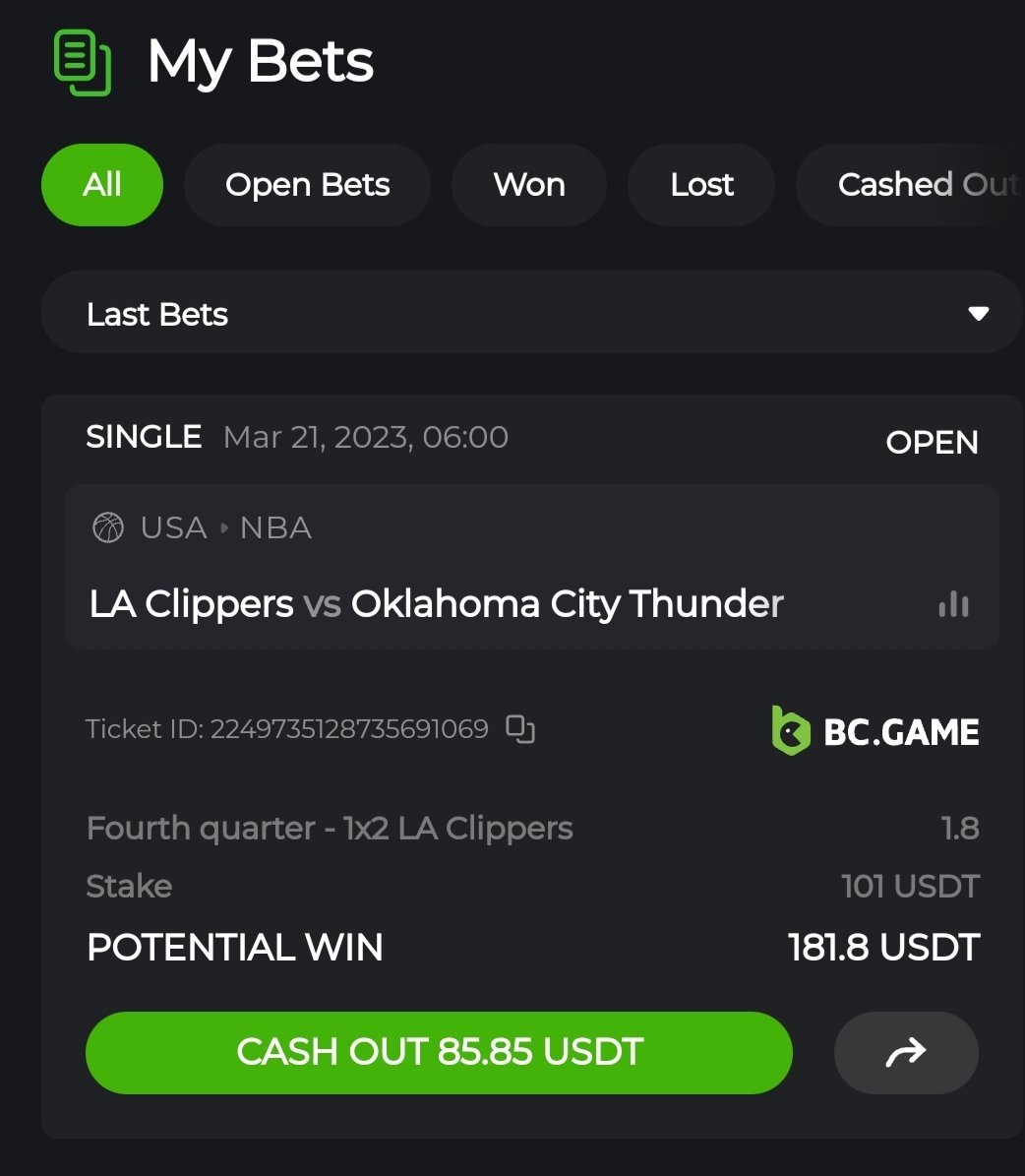
Task: Select the All filter chip
Action: click(101, 185)
